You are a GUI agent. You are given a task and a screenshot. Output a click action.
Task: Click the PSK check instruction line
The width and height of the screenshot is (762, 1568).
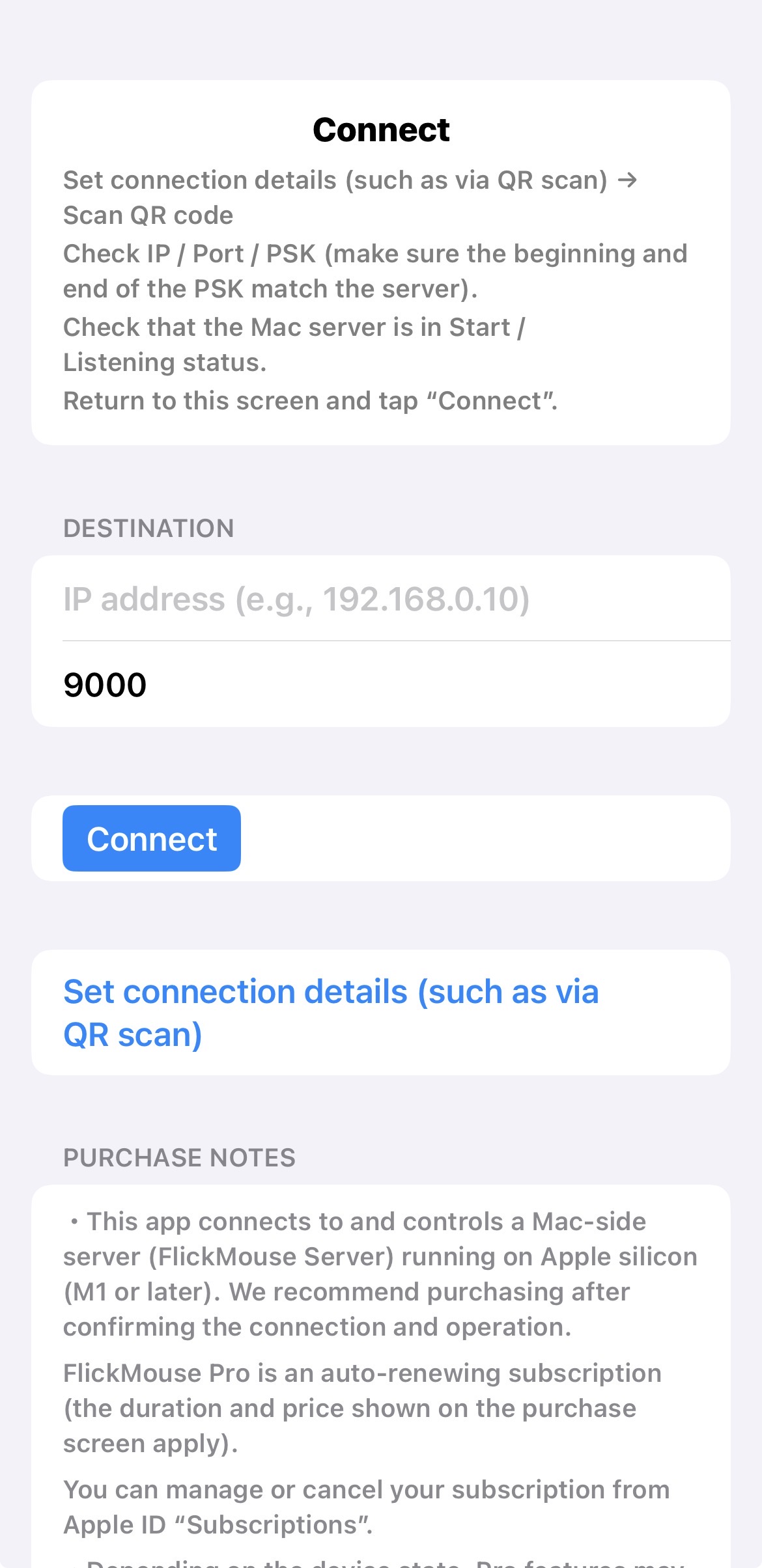tap(375, 271)
